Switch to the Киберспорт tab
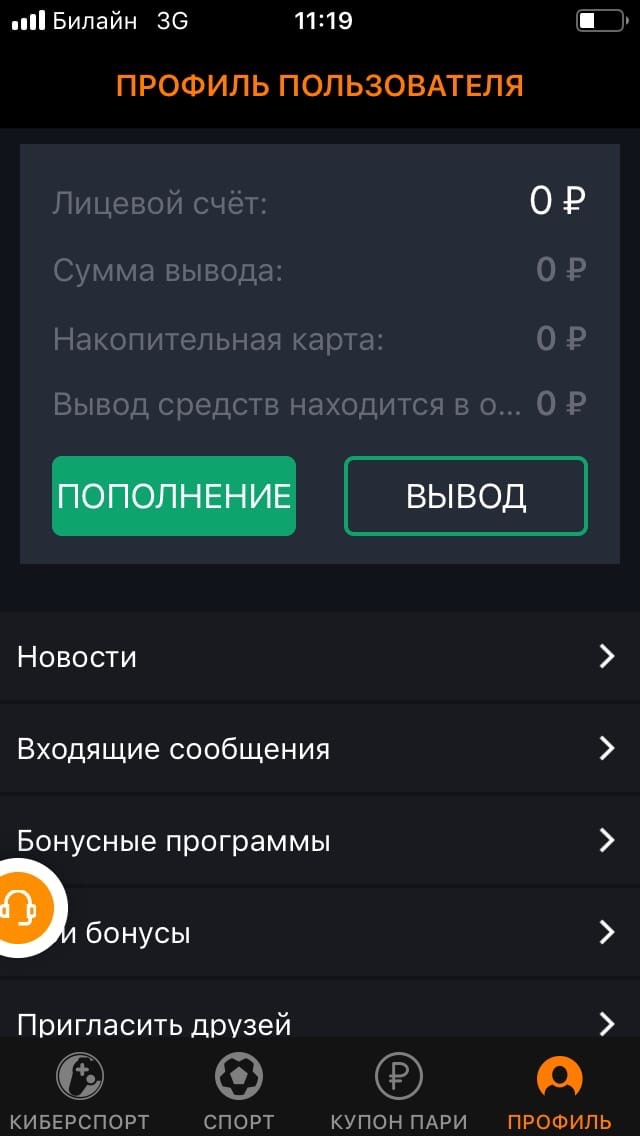 78,1091
